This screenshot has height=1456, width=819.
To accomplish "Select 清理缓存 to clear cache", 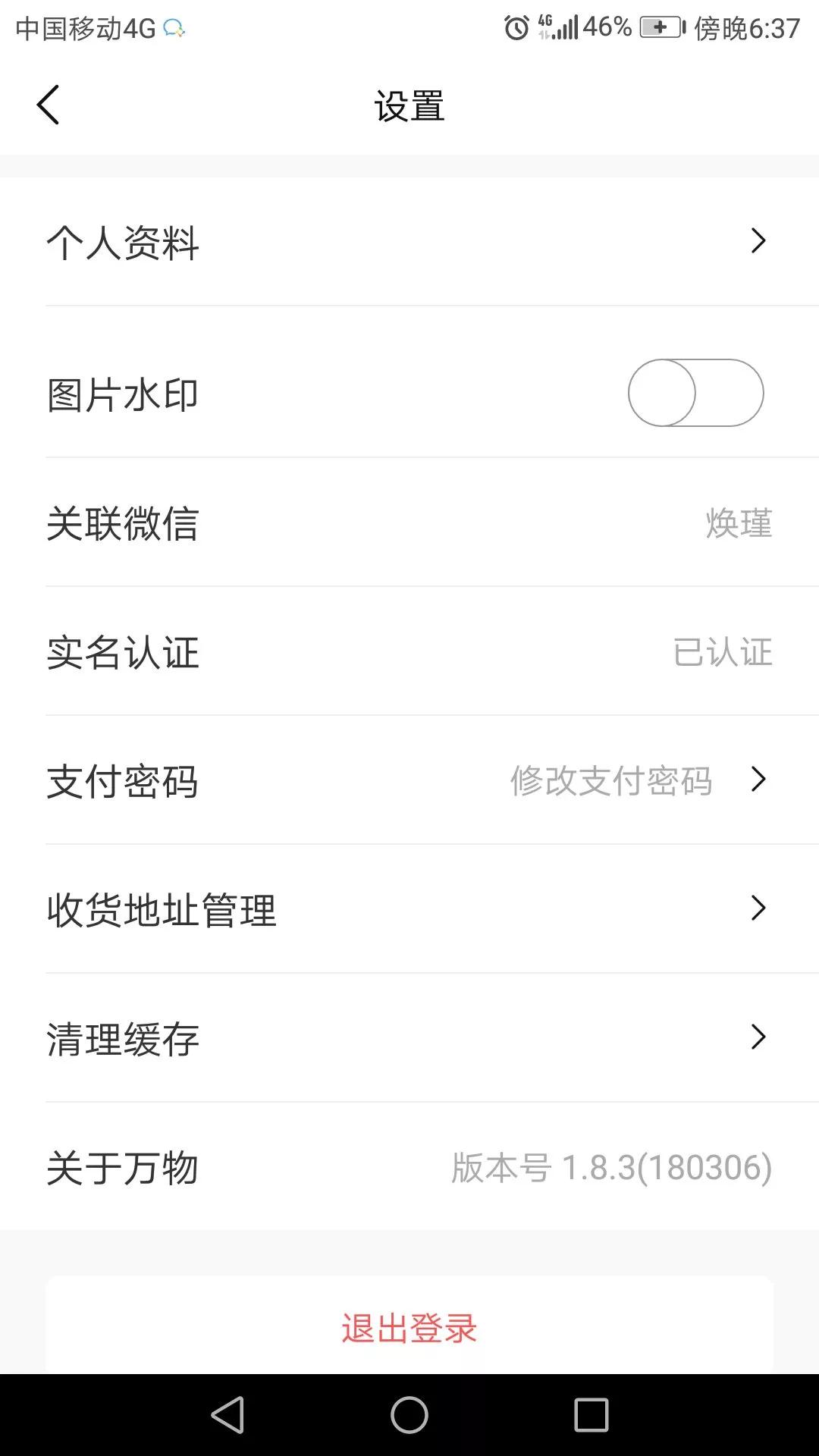I will click(x=409, y=1039).
